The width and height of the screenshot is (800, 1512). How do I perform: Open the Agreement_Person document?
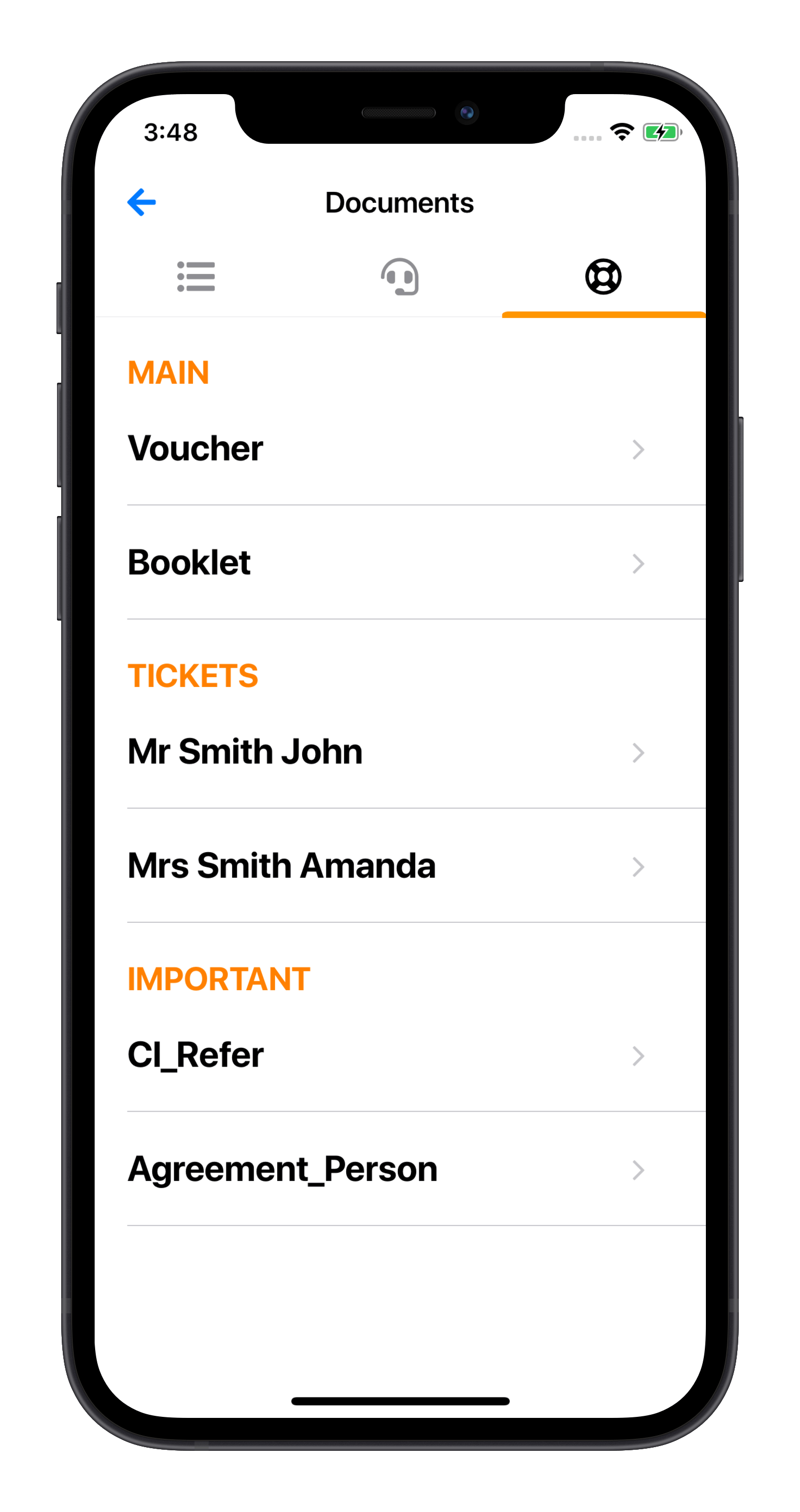point(399,1169)
